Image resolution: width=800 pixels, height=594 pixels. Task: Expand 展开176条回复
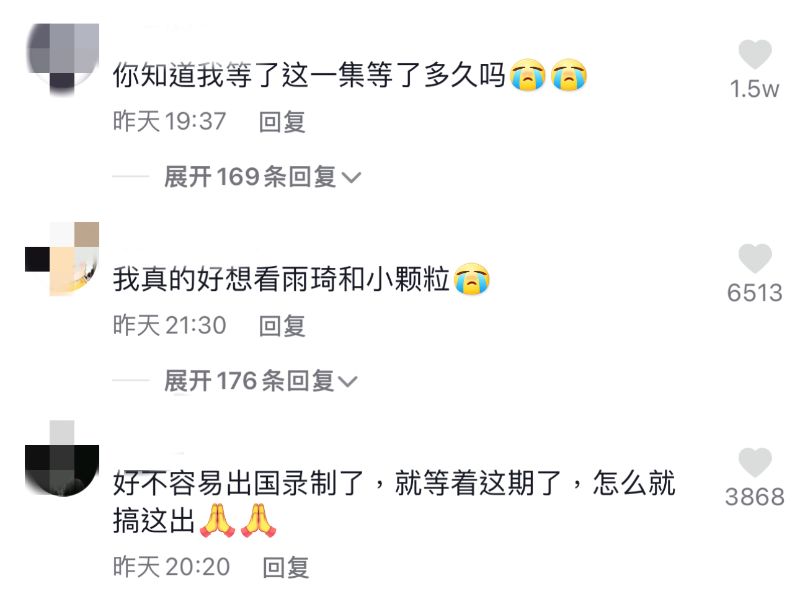(x=261, y=381)
